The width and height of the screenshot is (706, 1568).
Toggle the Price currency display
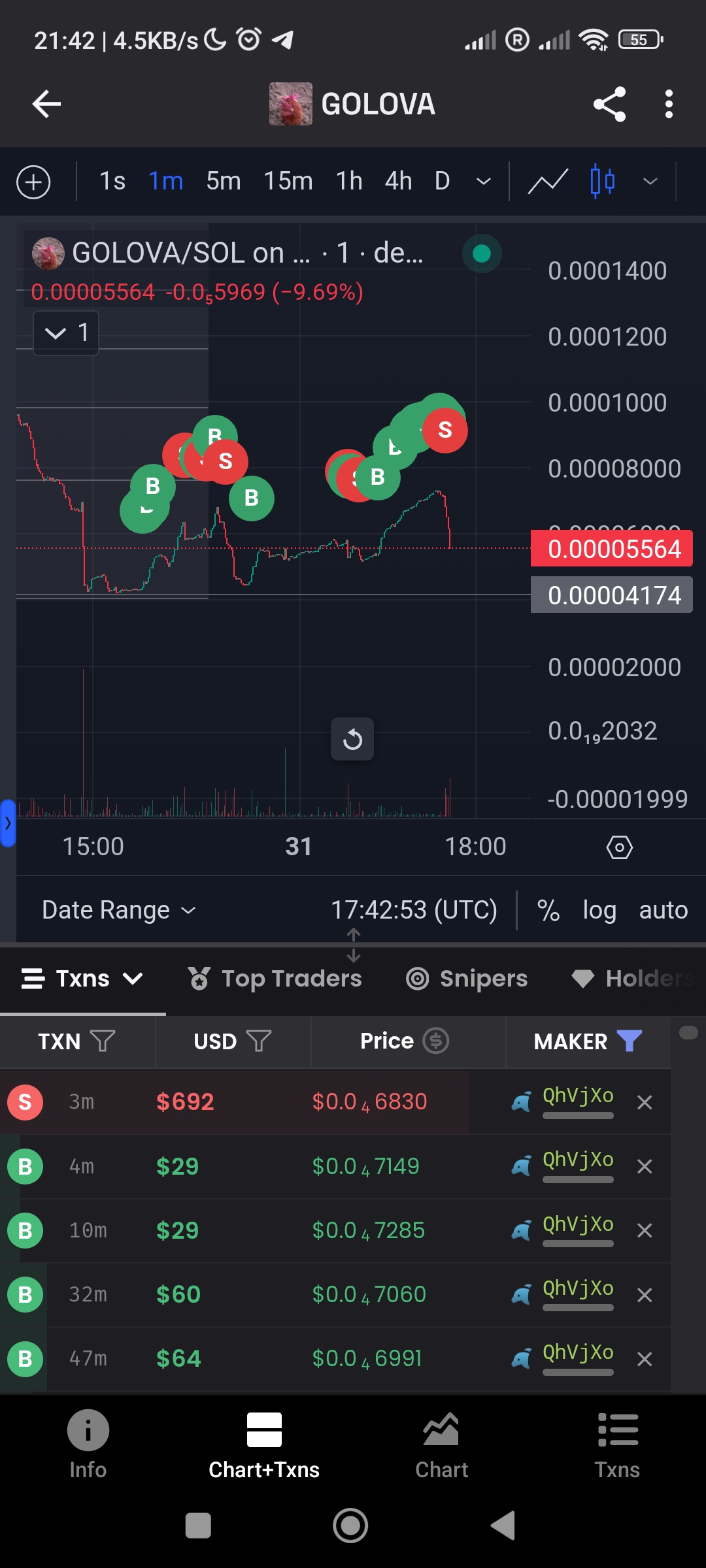pos(436,1041)
